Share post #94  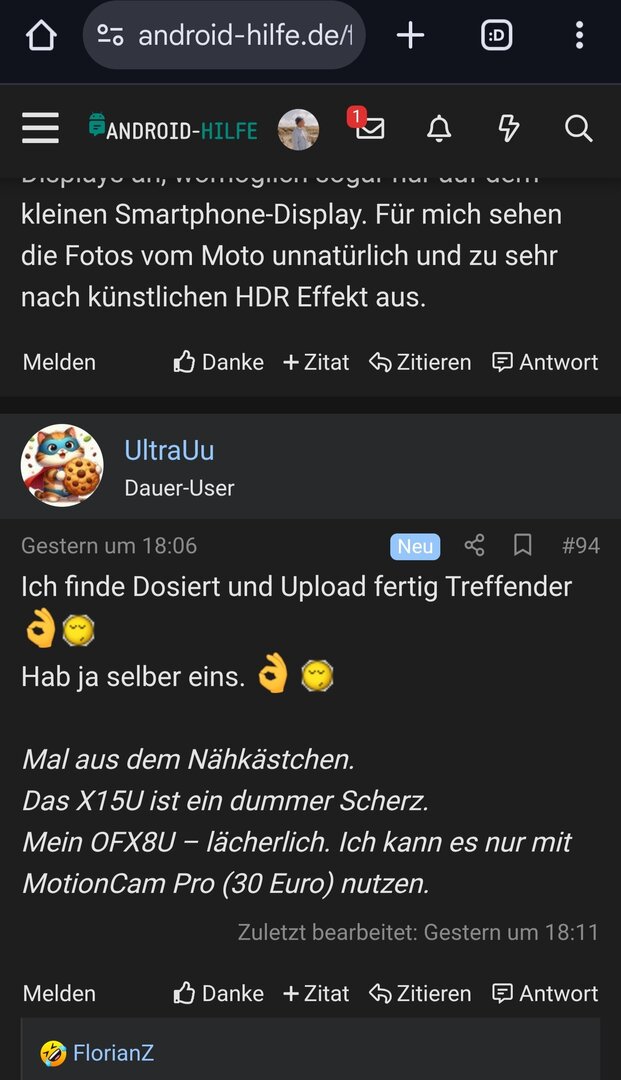[x=474, y=545]
